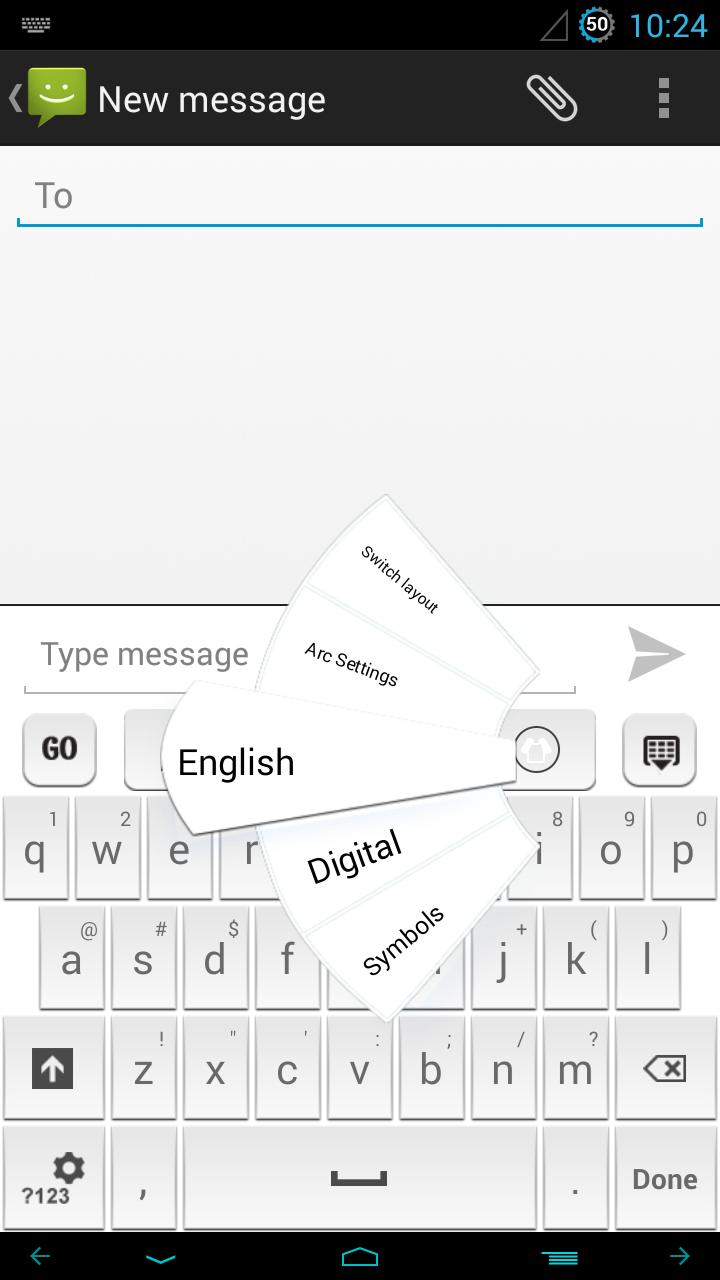
Task: Tap the GO key on the keyboard
Action: [x=59, y=749]
